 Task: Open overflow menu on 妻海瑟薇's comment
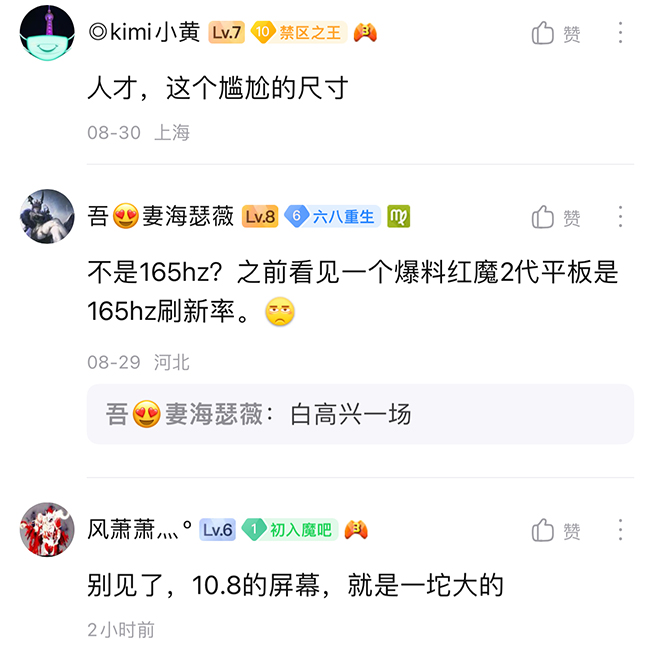[x=620, y=217]
